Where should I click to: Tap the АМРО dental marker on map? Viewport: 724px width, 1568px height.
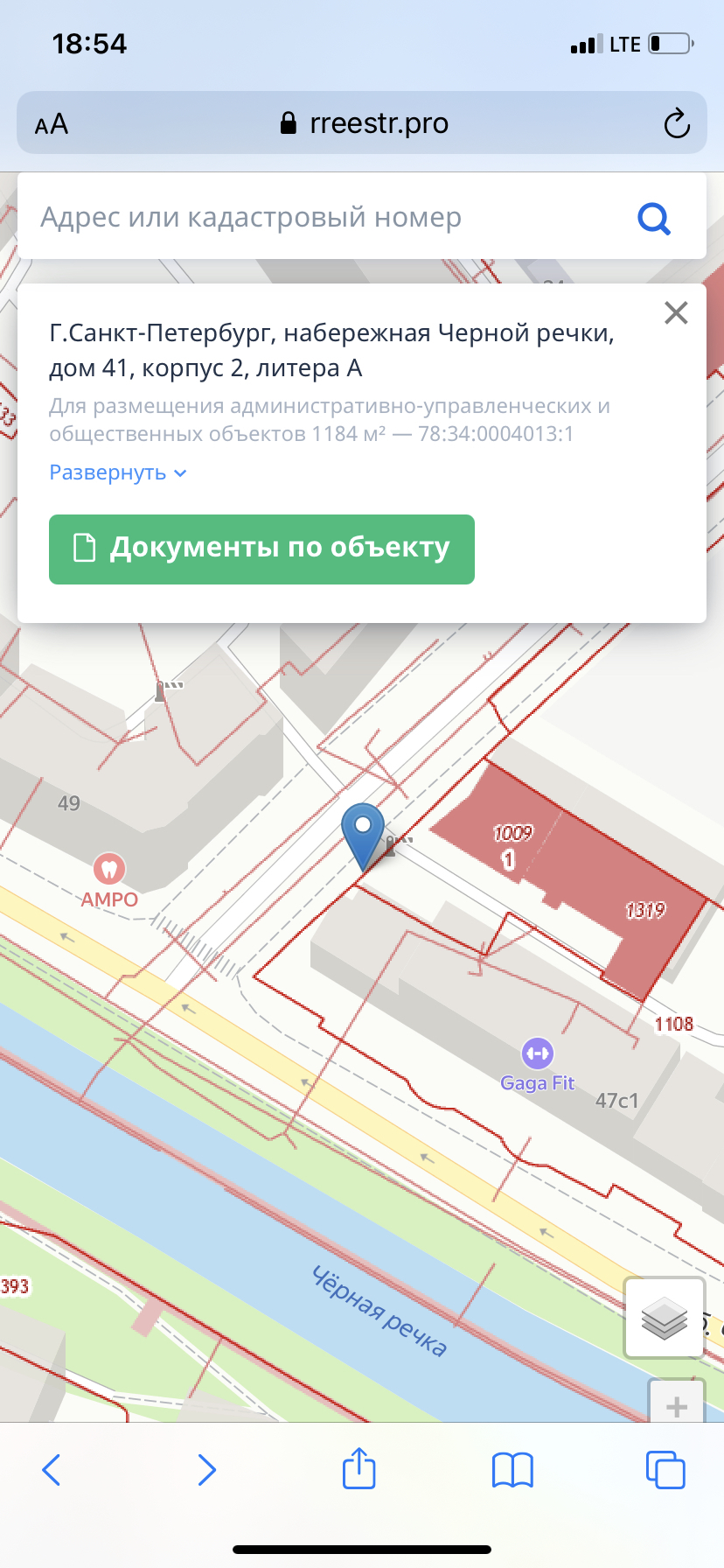tap(109, 870)
